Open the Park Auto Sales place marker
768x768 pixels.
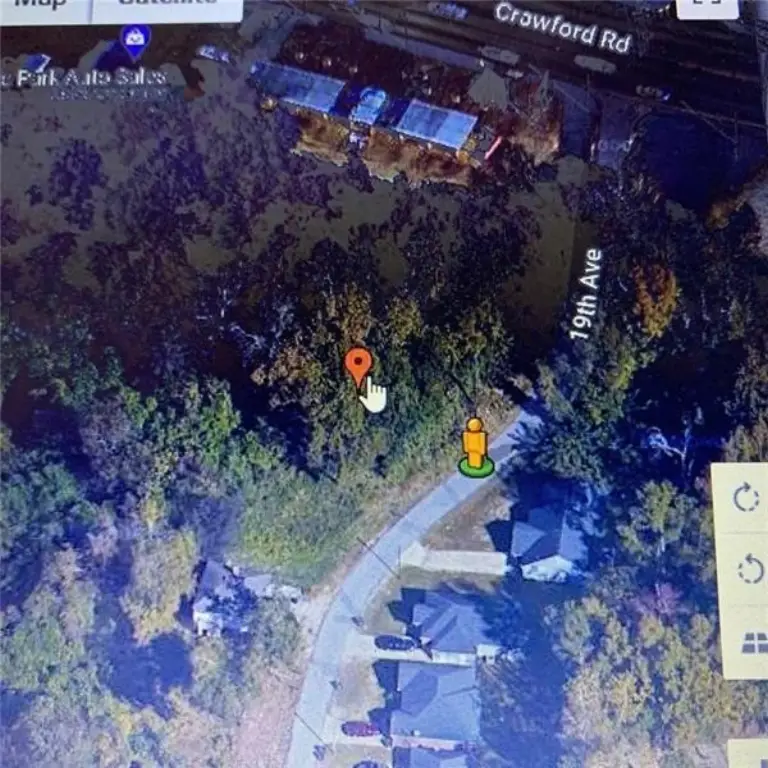click(x=134, y=42)
